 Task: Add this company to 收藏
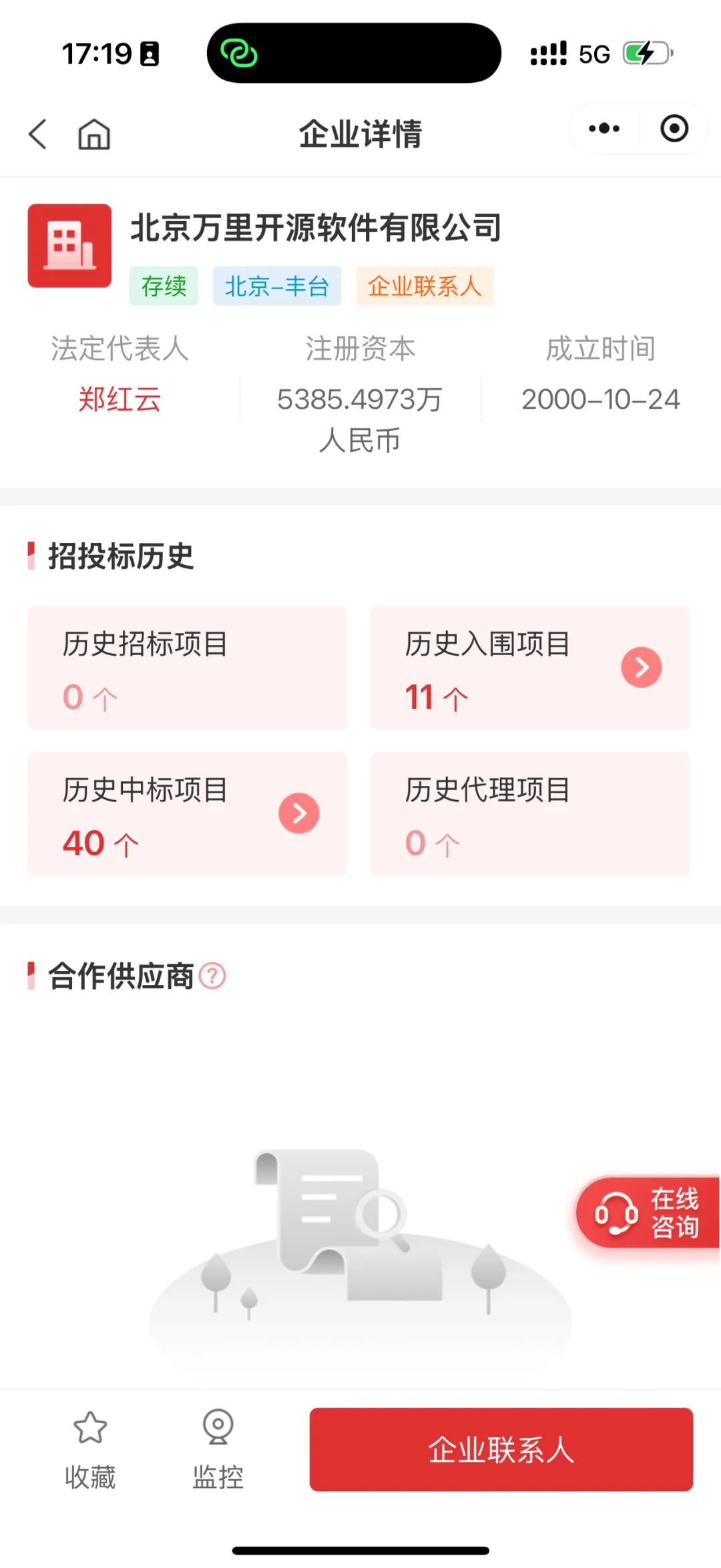click(90, 1449)
